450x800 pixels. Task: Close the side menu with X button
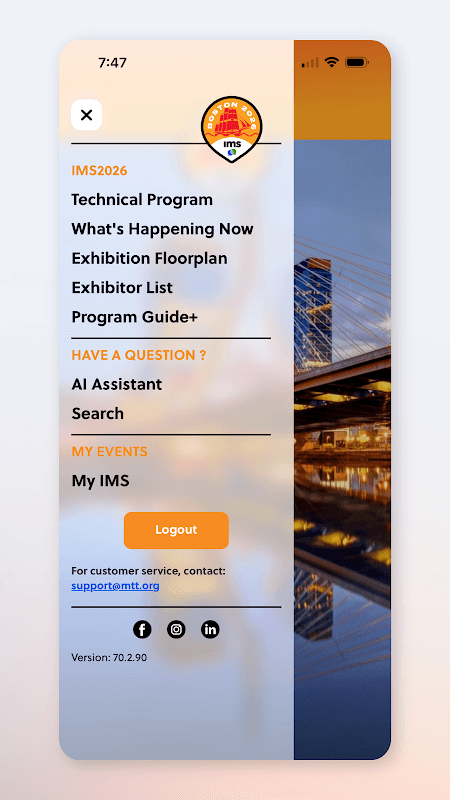pyautogui.click(x=86, y=115)
